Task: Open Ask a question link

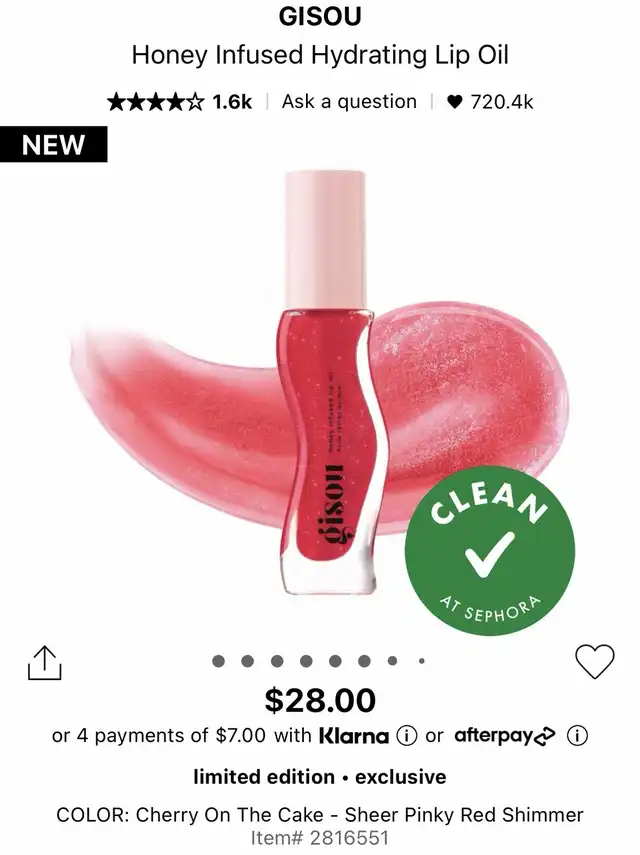Action: (x=349, y=101)
